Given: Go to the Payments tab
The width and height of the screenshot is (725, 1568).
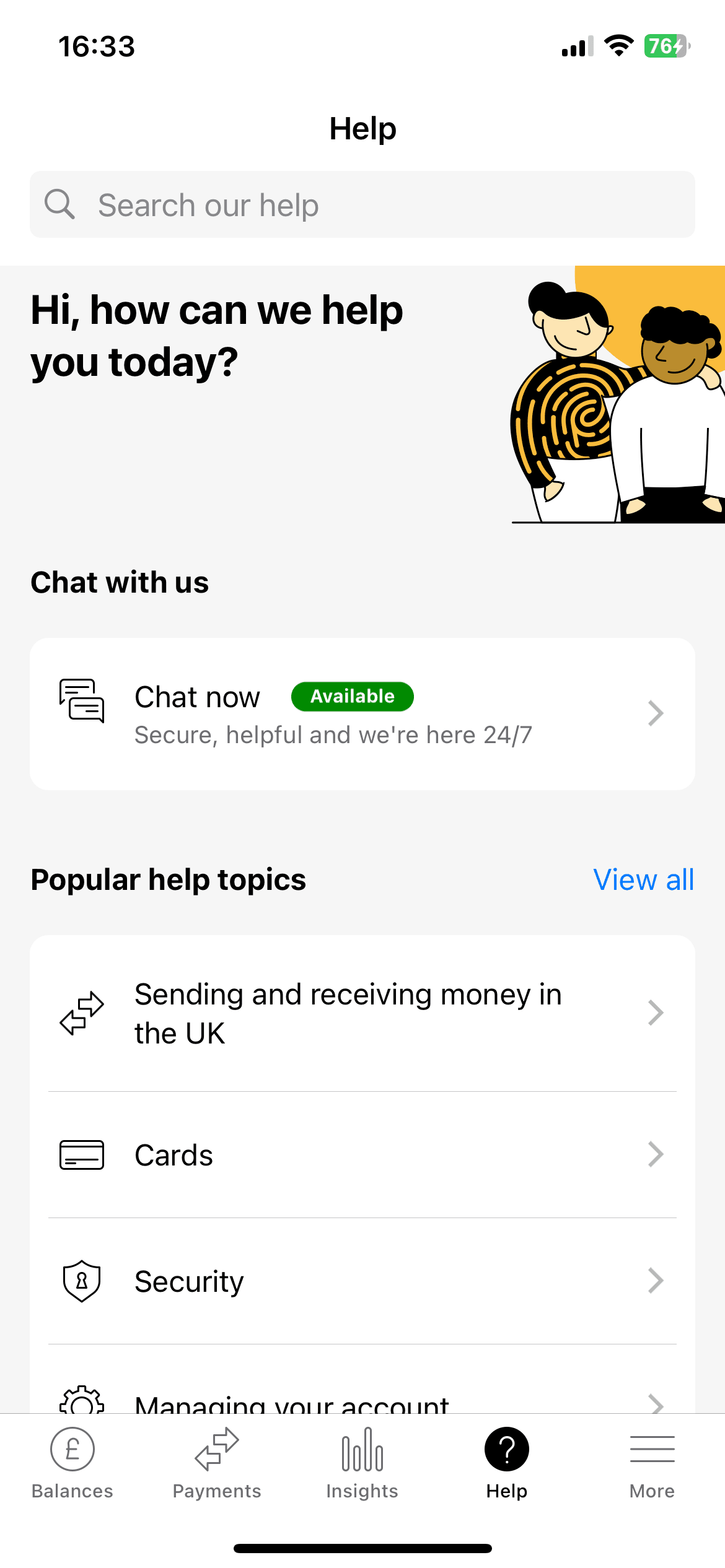Looking at the screenshot, I should pos(217,1463).
